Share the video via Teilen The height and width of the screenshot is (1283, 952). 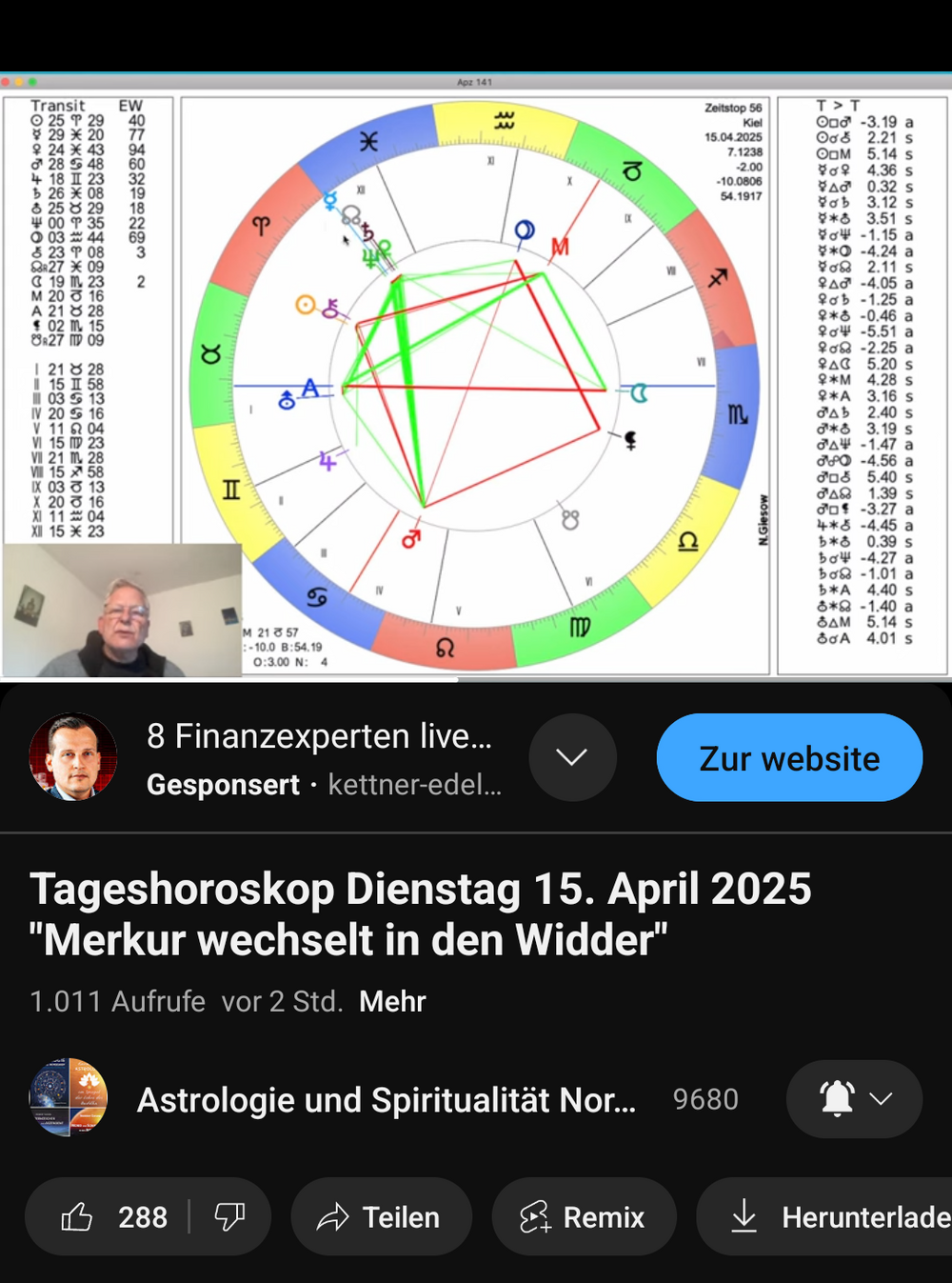point(380,1217)
